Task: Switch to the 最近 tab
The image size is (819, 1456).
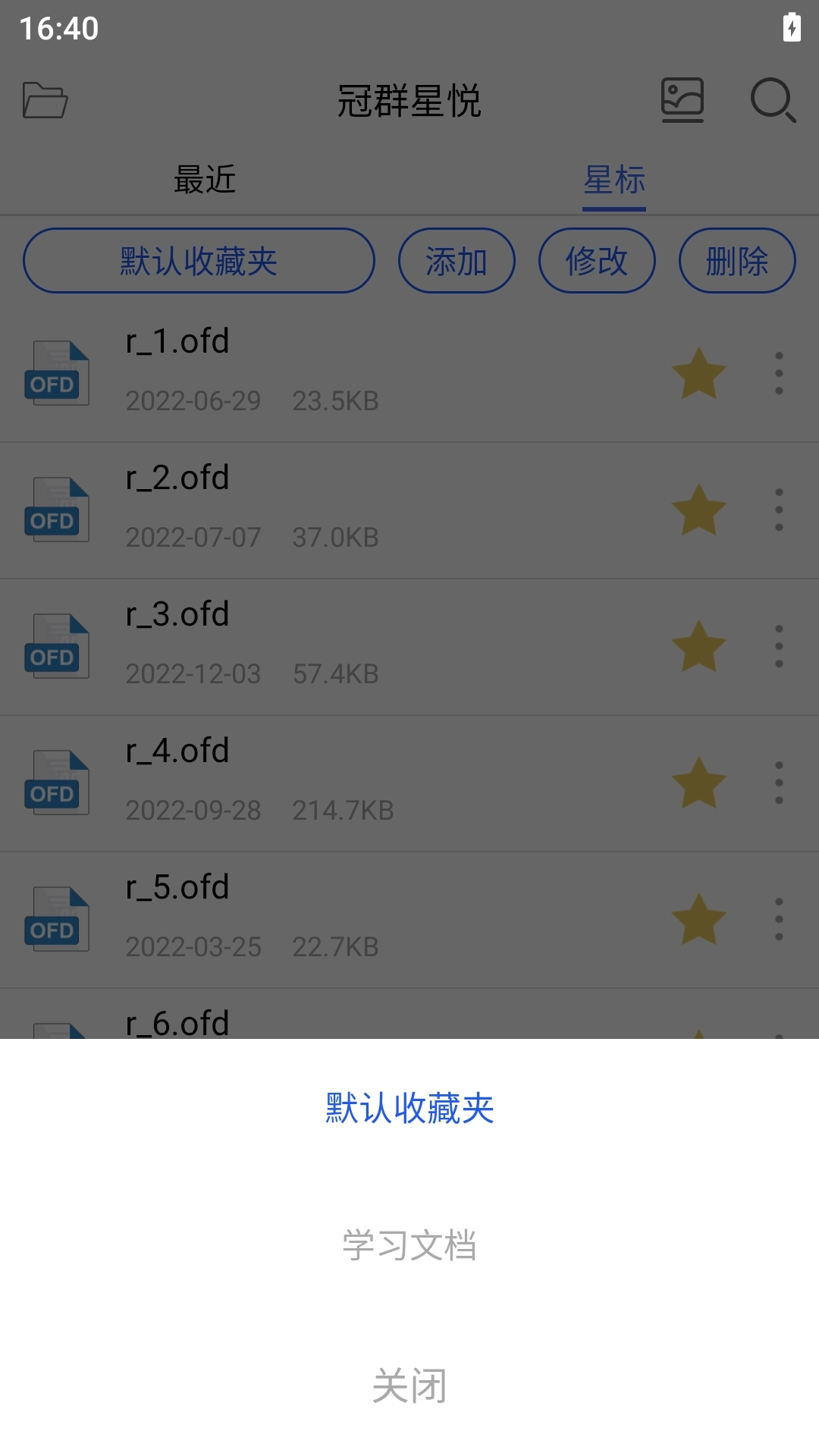Action: point(204,180)
